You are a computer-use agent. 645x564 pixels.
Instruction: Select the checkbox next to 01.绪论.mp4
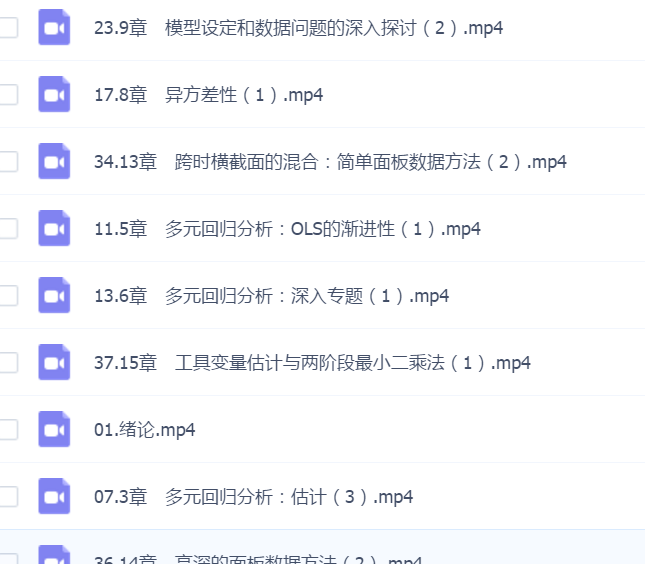(8, 429)
